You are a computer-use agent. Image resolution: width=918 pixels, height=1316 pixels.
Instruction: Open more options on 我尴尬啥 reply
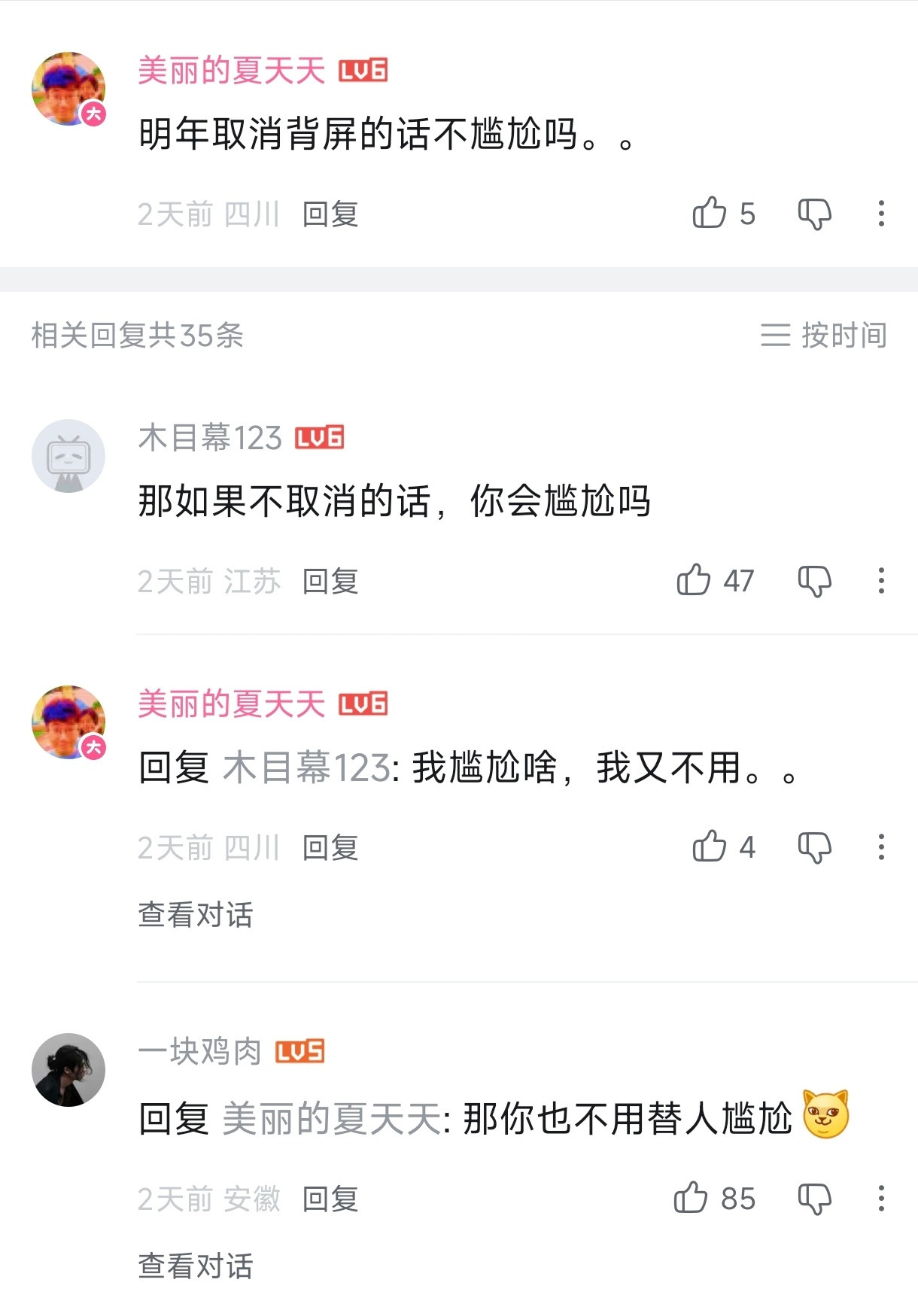click(881, 847)
